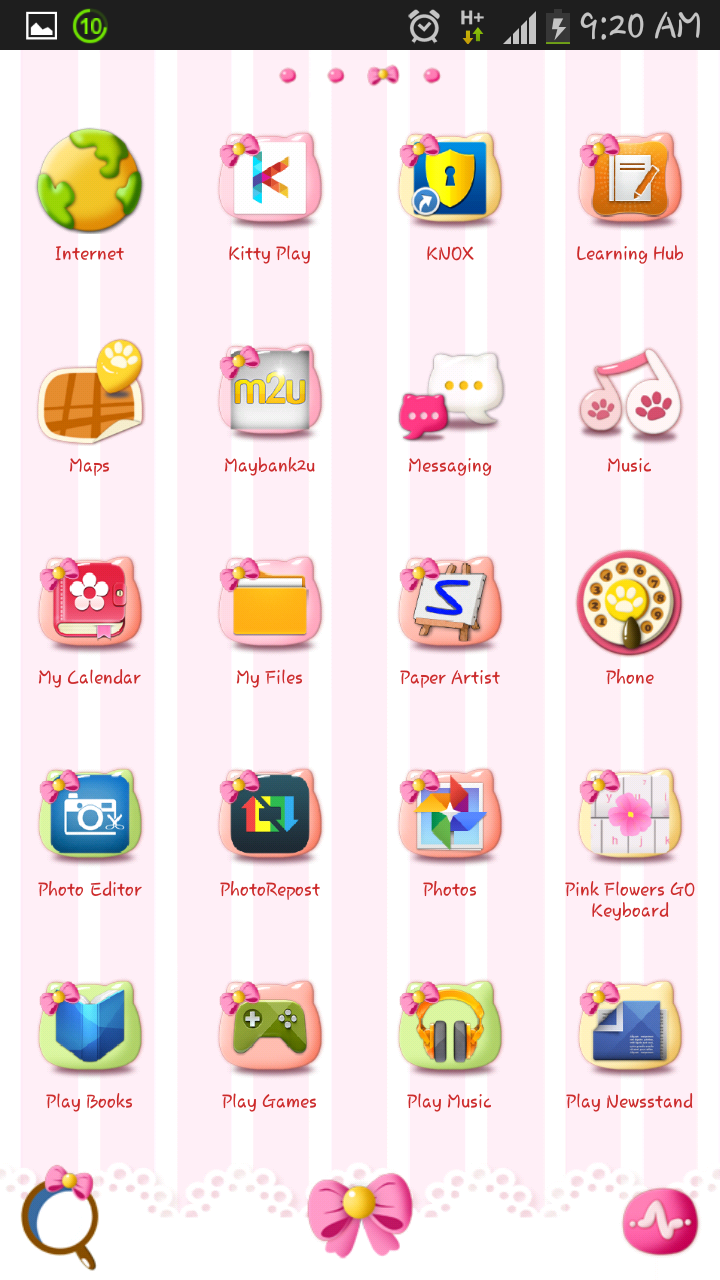The width and height of the screenshot is (720, 1280).
Task: Launch the Music app
Action: tap(630, 393)
